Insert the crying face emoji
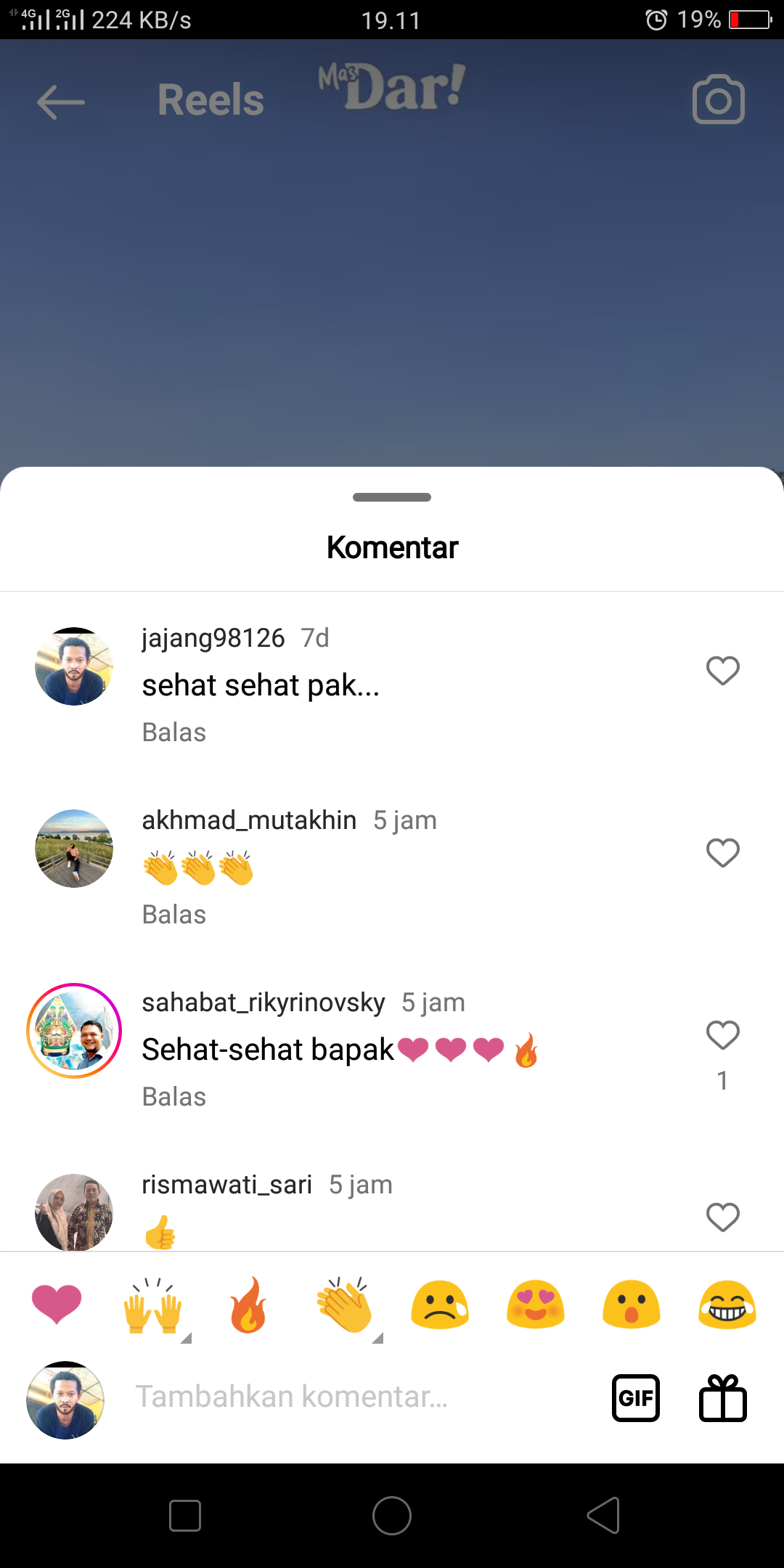Viewport: 784px width, 1568px height. pos(440,1304)
